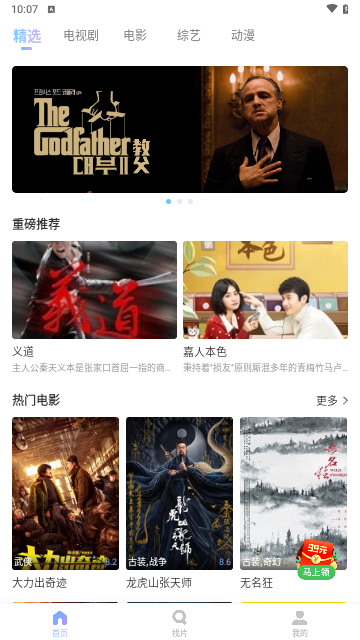
Task: Select the 动漫 tab
Action: pos(243,36)
